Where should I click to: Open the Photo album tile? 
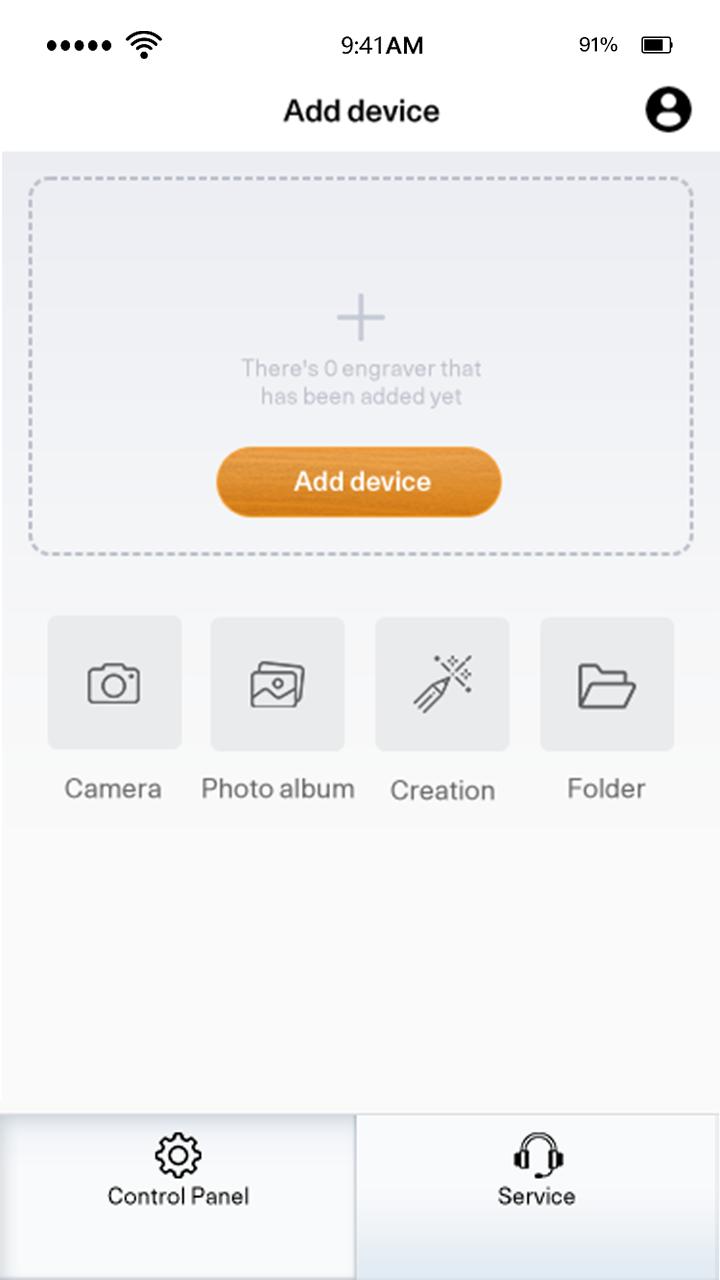277,684
